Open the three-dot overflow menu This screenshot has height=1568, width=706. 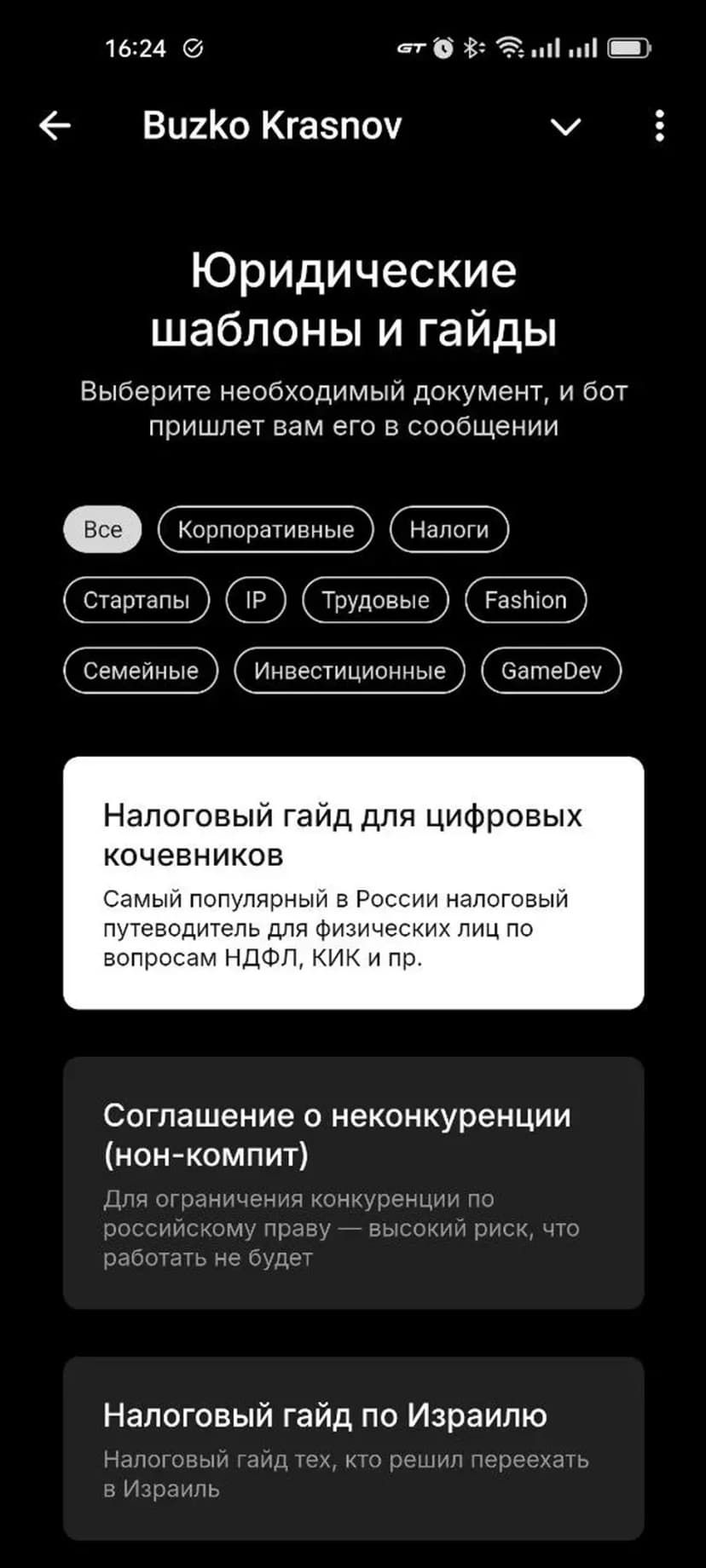click(x=659, y=126)
